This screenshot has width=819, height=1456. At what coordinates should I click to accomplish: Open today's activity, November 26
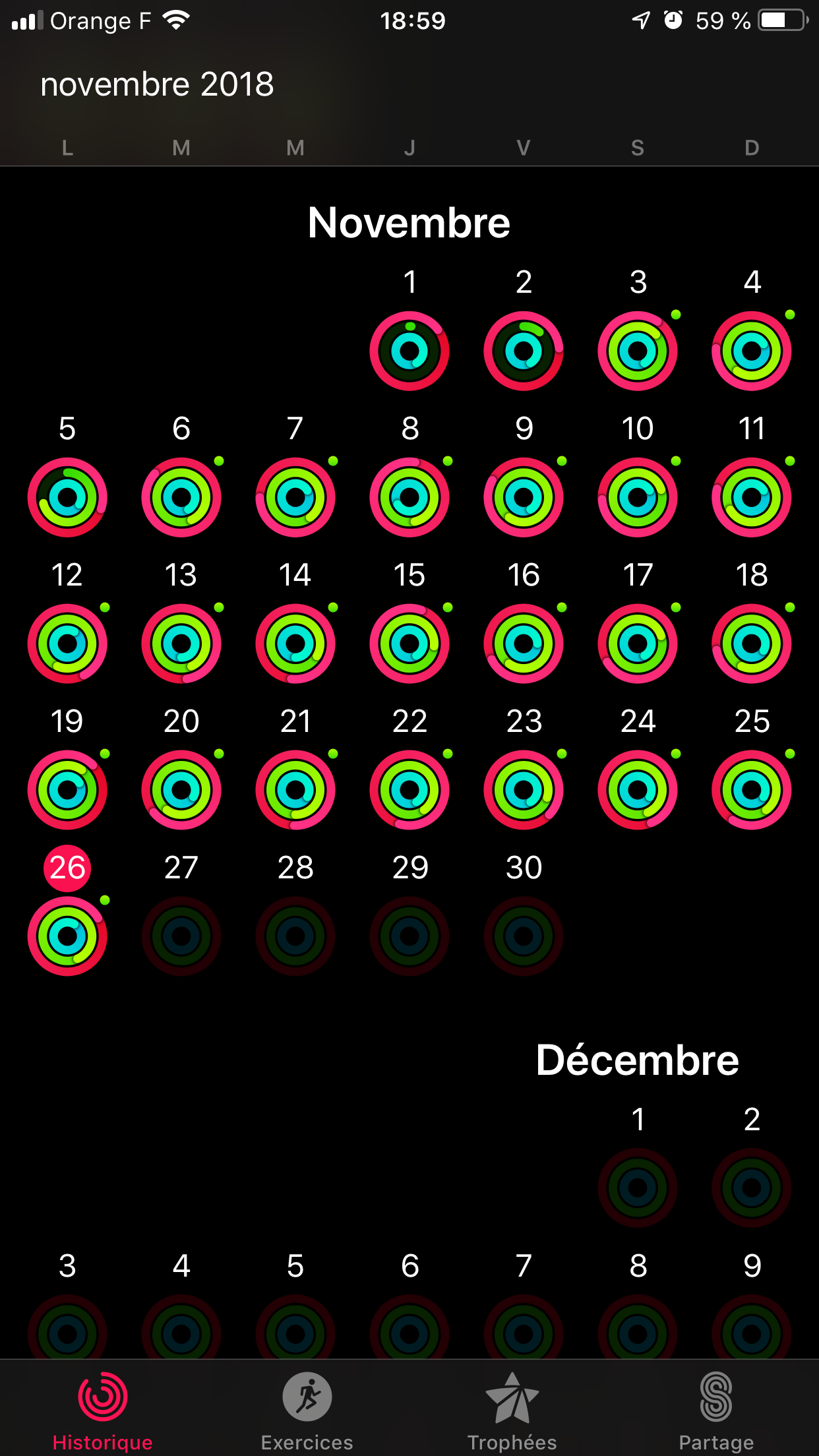[x=67, y=936]
